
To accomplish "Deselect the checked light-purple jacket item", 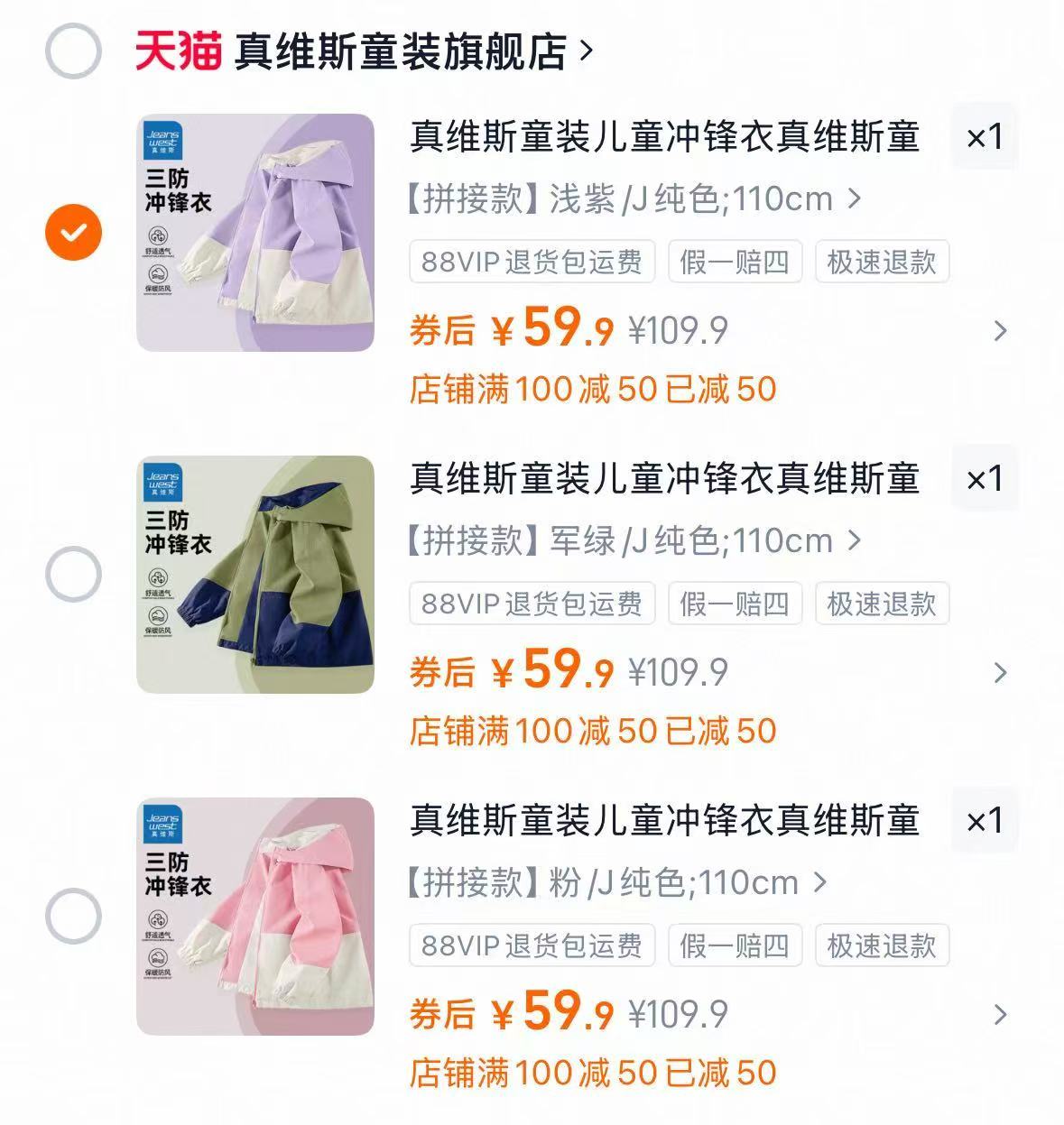I will tap(71, 229).
